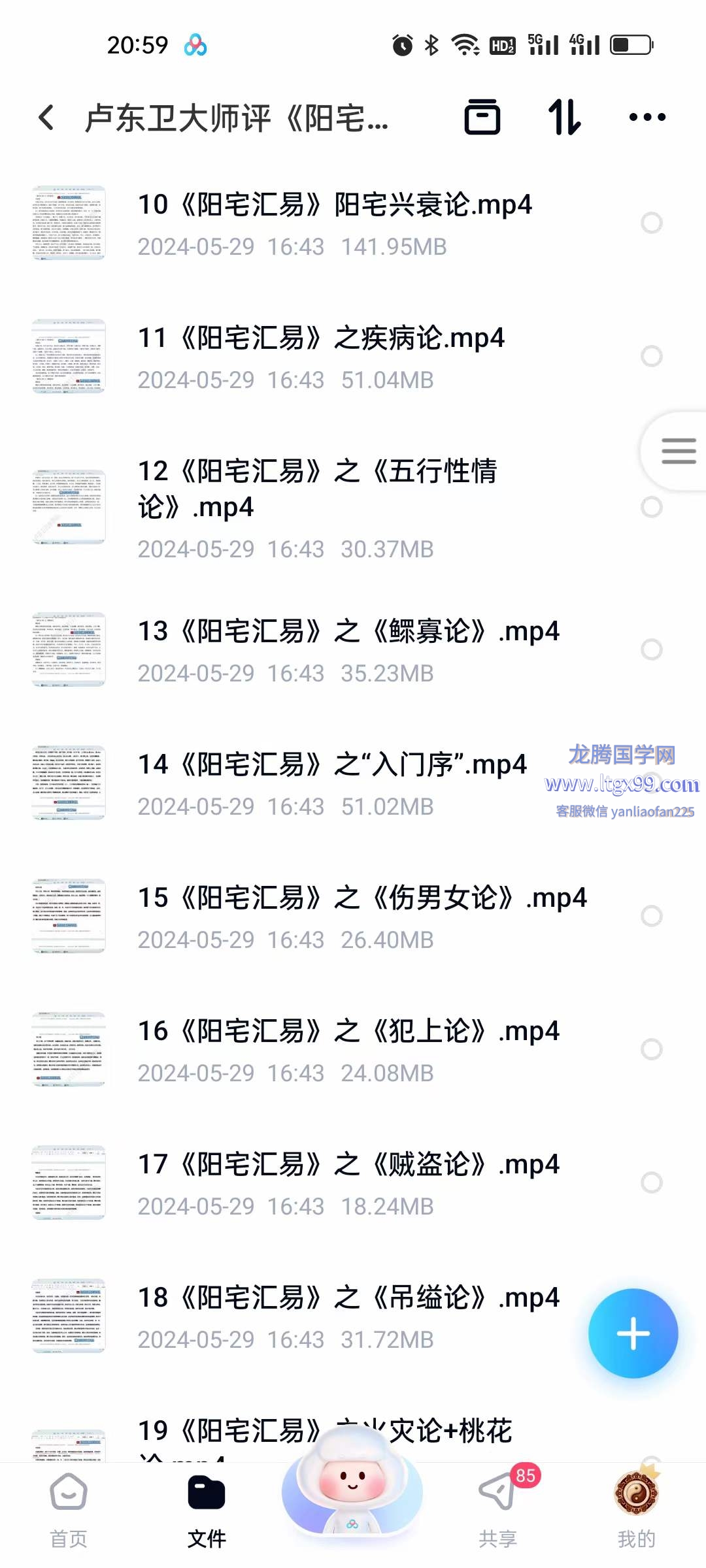
Task: Open the transfer list box icon
Action: tap(482, 118)
